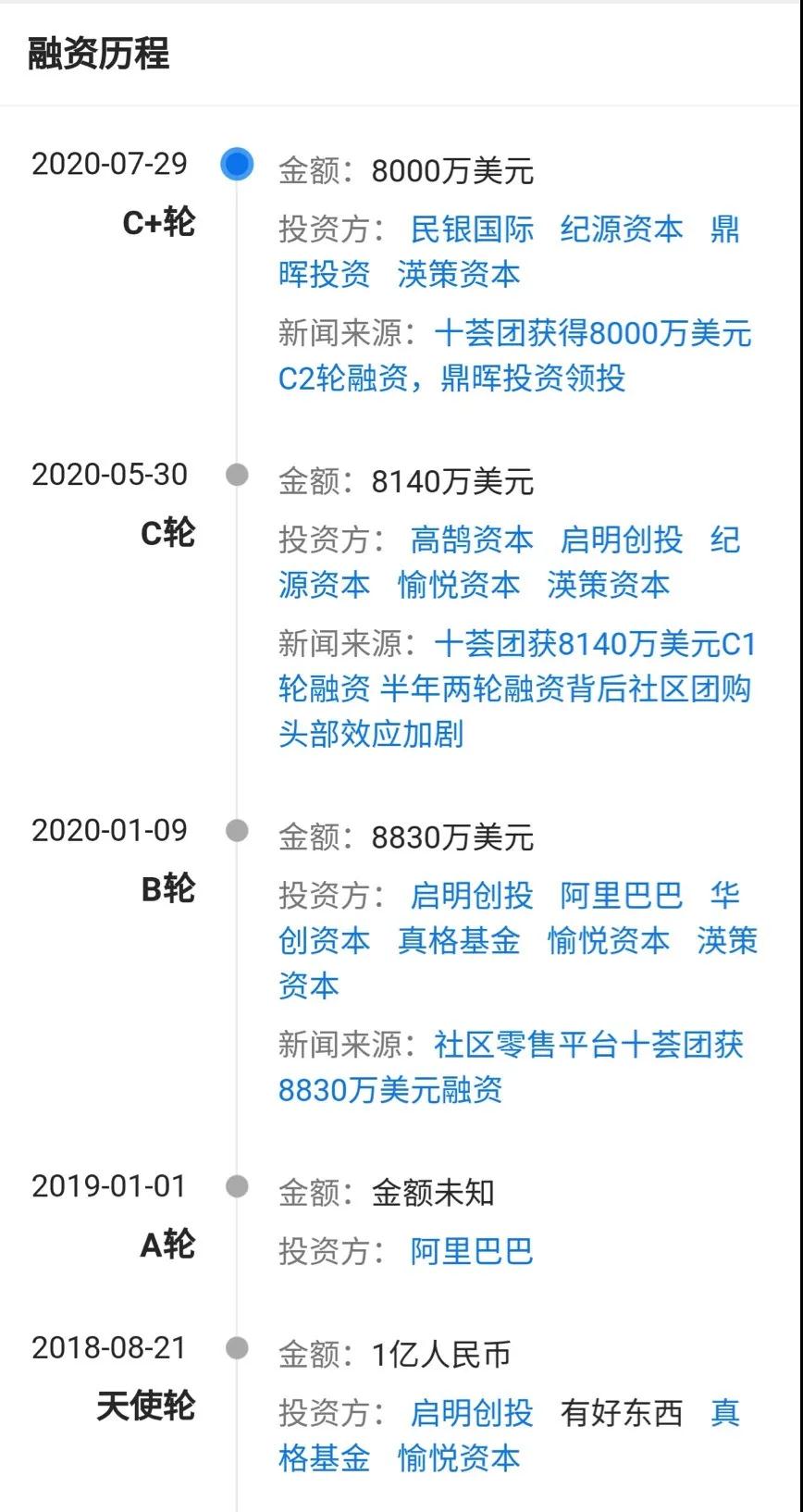
Task: Open 阿里巴巴 in the A轮 investors
Action: (x=472, y=1251)
